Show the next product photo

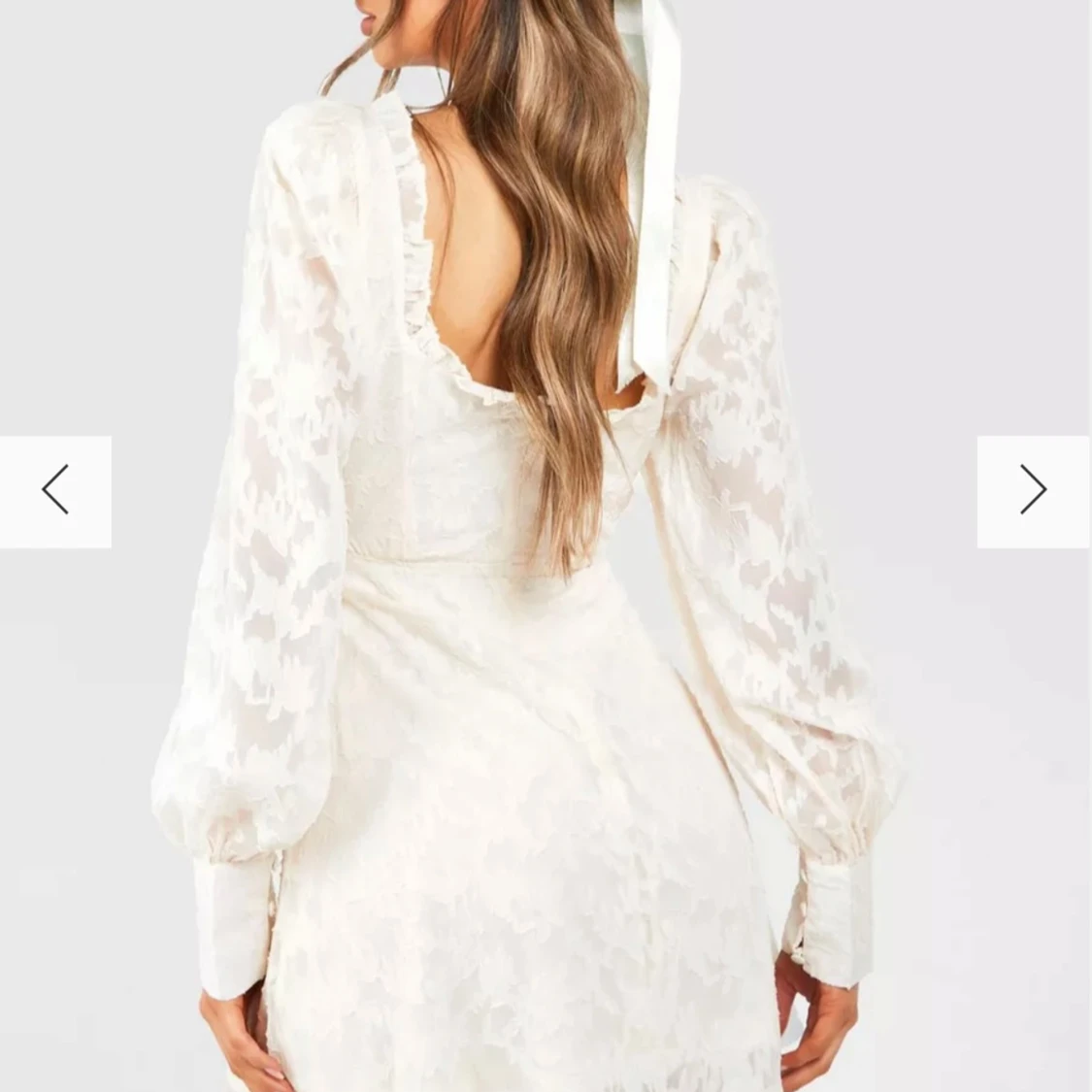[x=1033, y=490]
